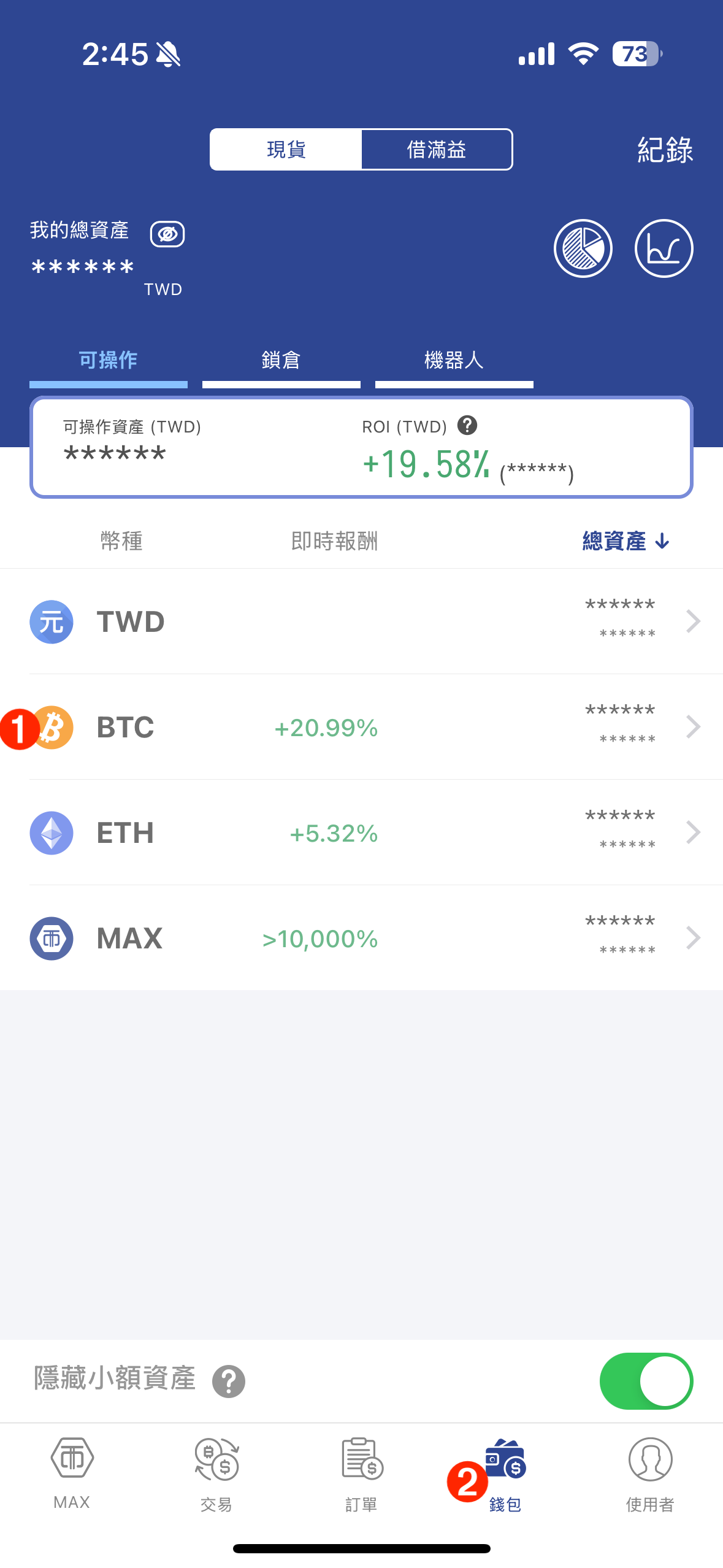Select the 鎖倉 tab
The image size is (723, 1568).
(x=281, y=361)
